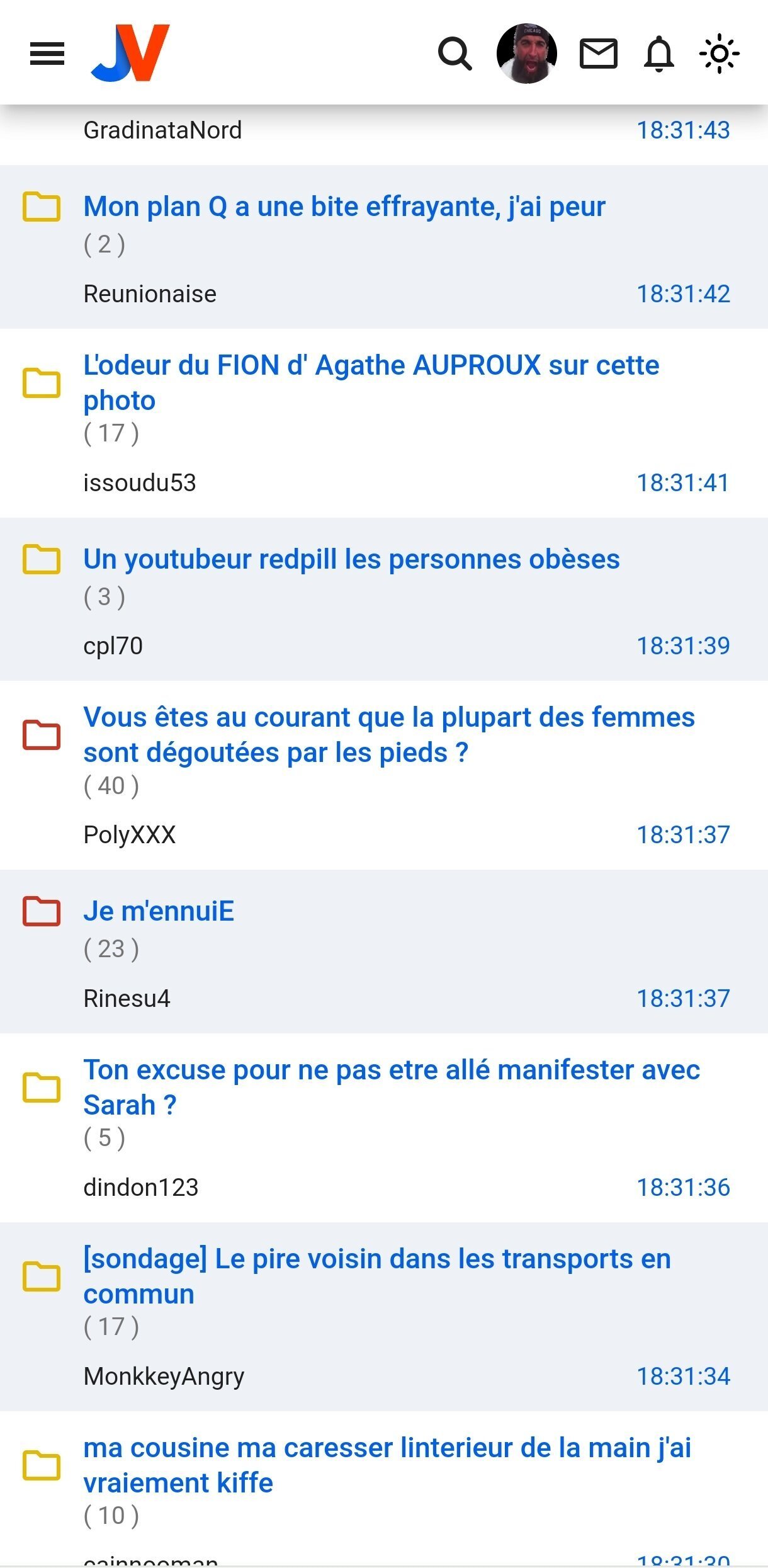Open topic about femmes dégoutées par les pieds
This screenshot has width=768, height=1568.
tap(389, 734)
